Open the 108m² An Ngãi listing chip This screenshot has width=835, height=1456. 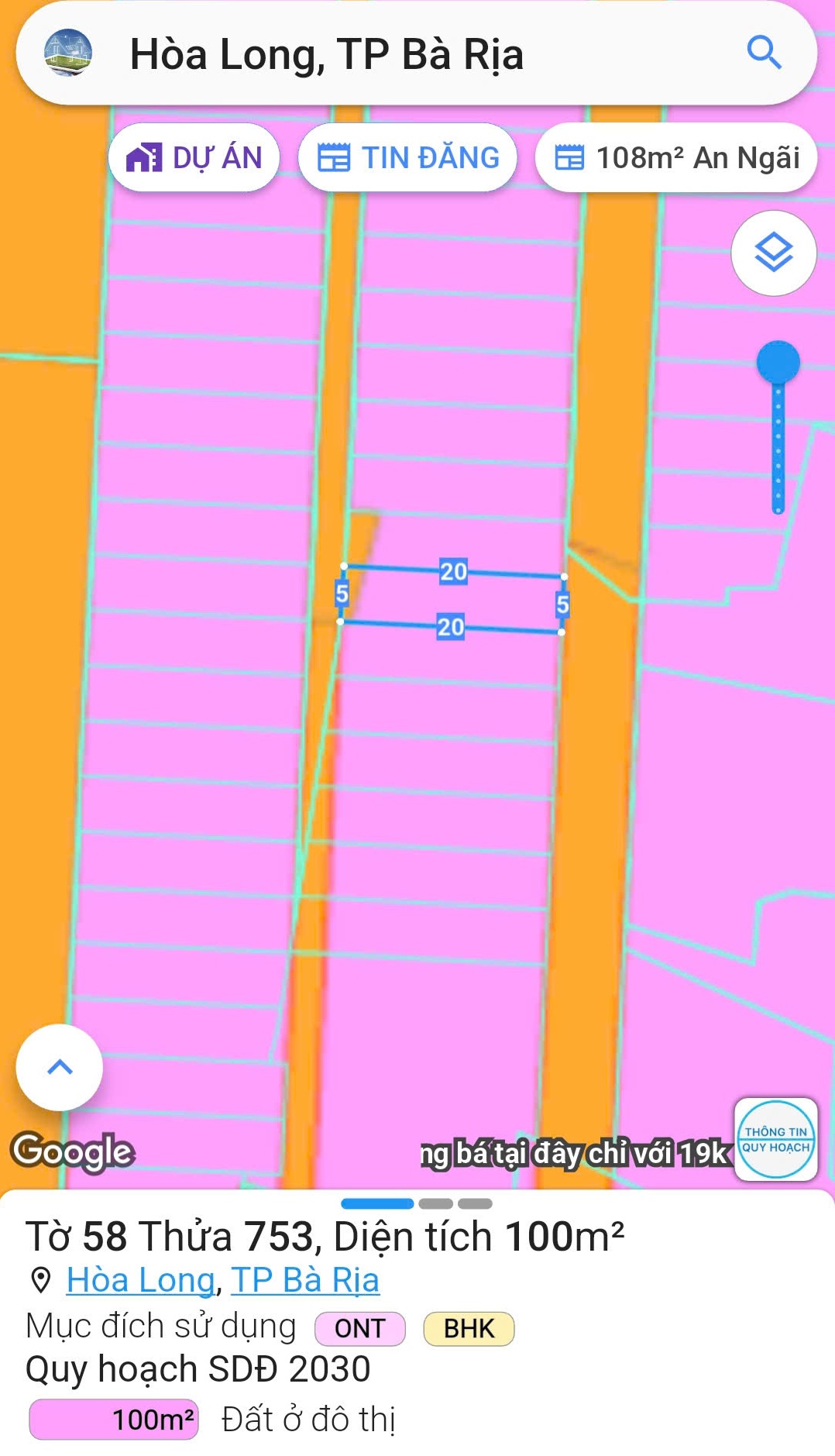click(x=676, y=158)
